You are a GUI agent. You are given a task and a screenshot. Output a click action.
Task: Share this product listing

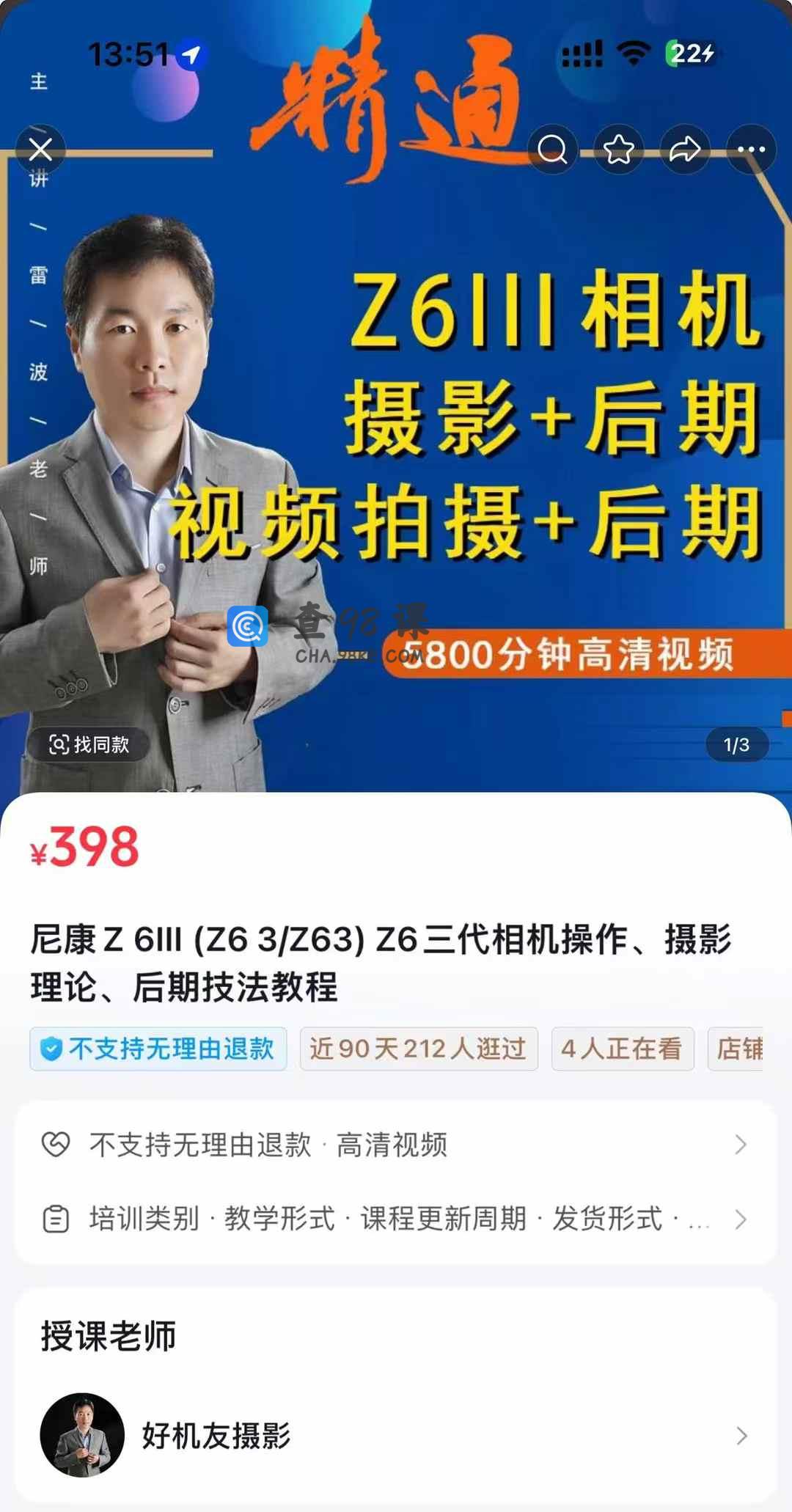[685, 150]
